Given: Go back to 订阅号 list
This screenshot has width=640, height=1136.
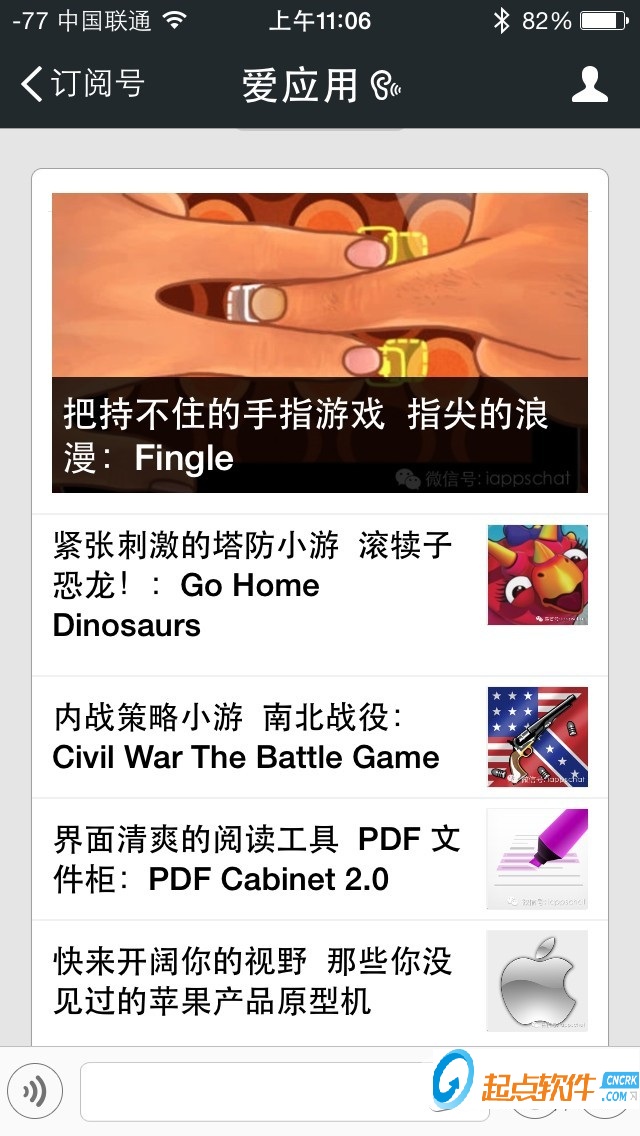Looking at the screenshot, I should pos(82,84).
